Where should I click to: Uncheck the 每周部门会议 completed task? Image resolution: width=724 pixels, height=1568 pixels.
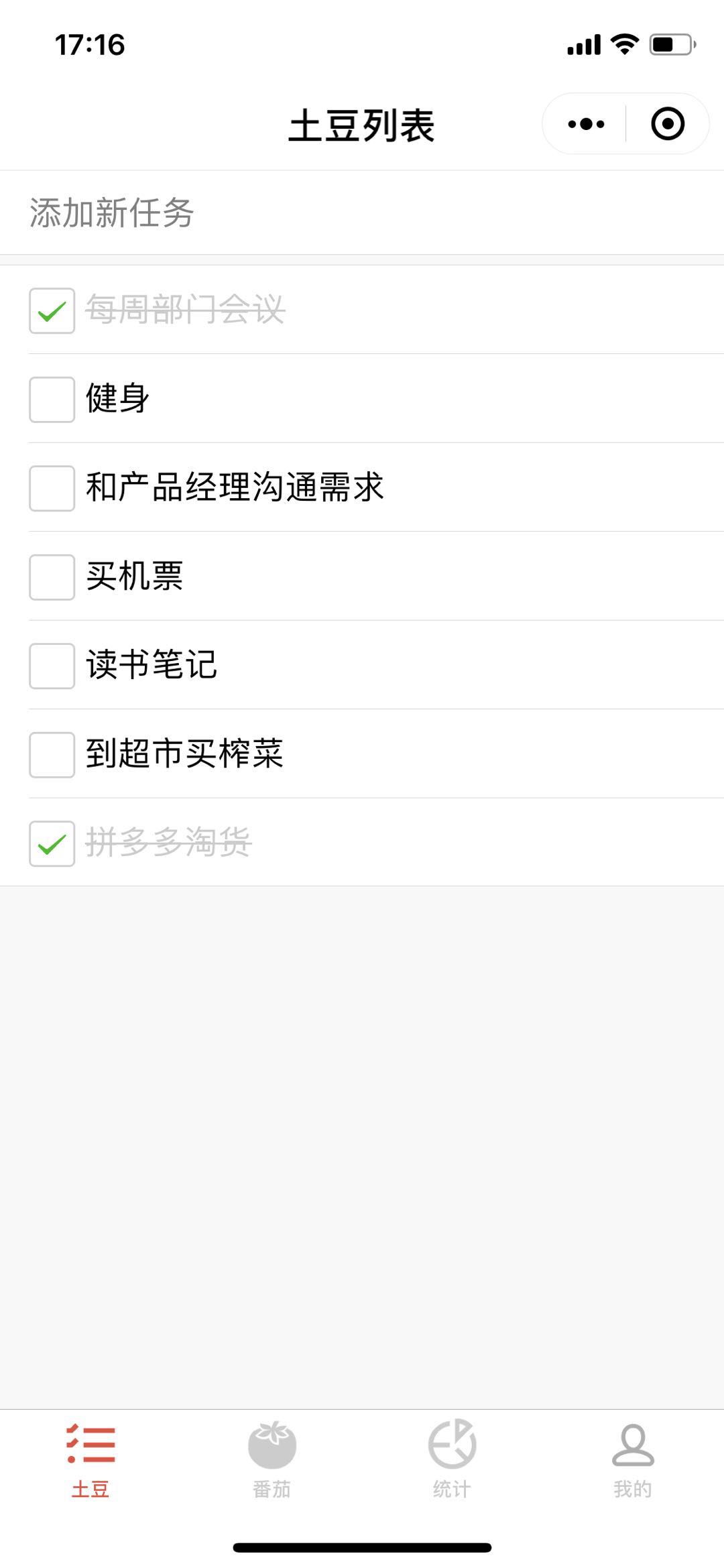click(52, 310)
